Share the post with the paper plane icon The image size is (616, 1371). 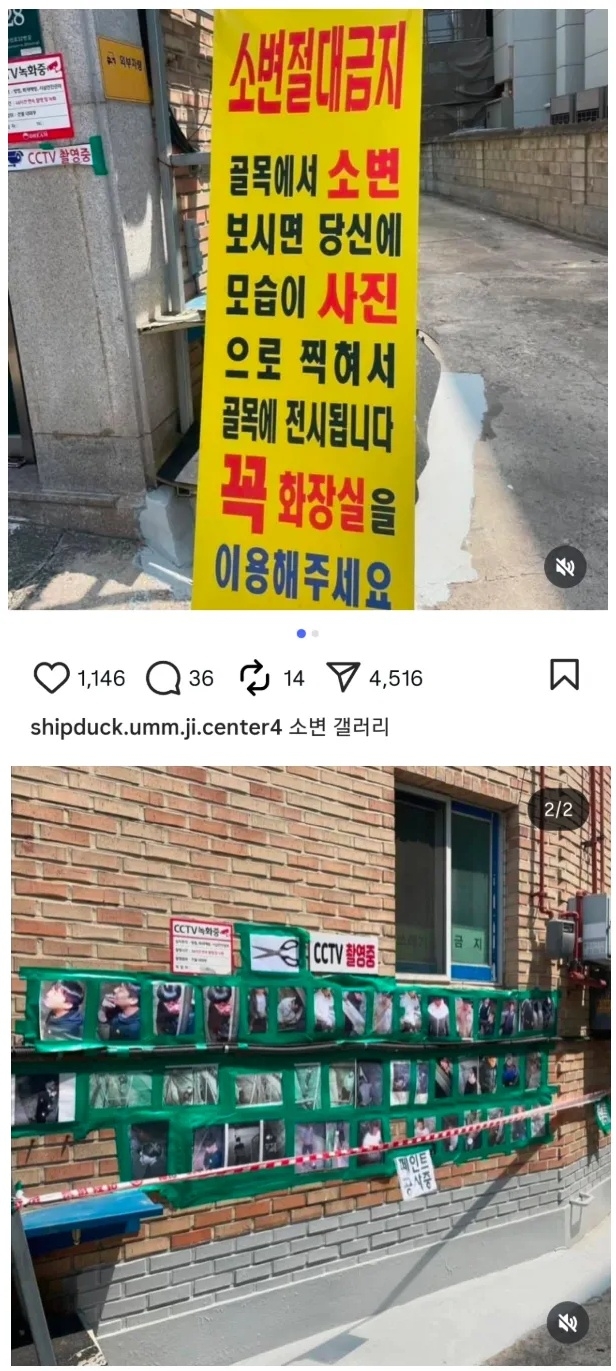tap(343, 678)
